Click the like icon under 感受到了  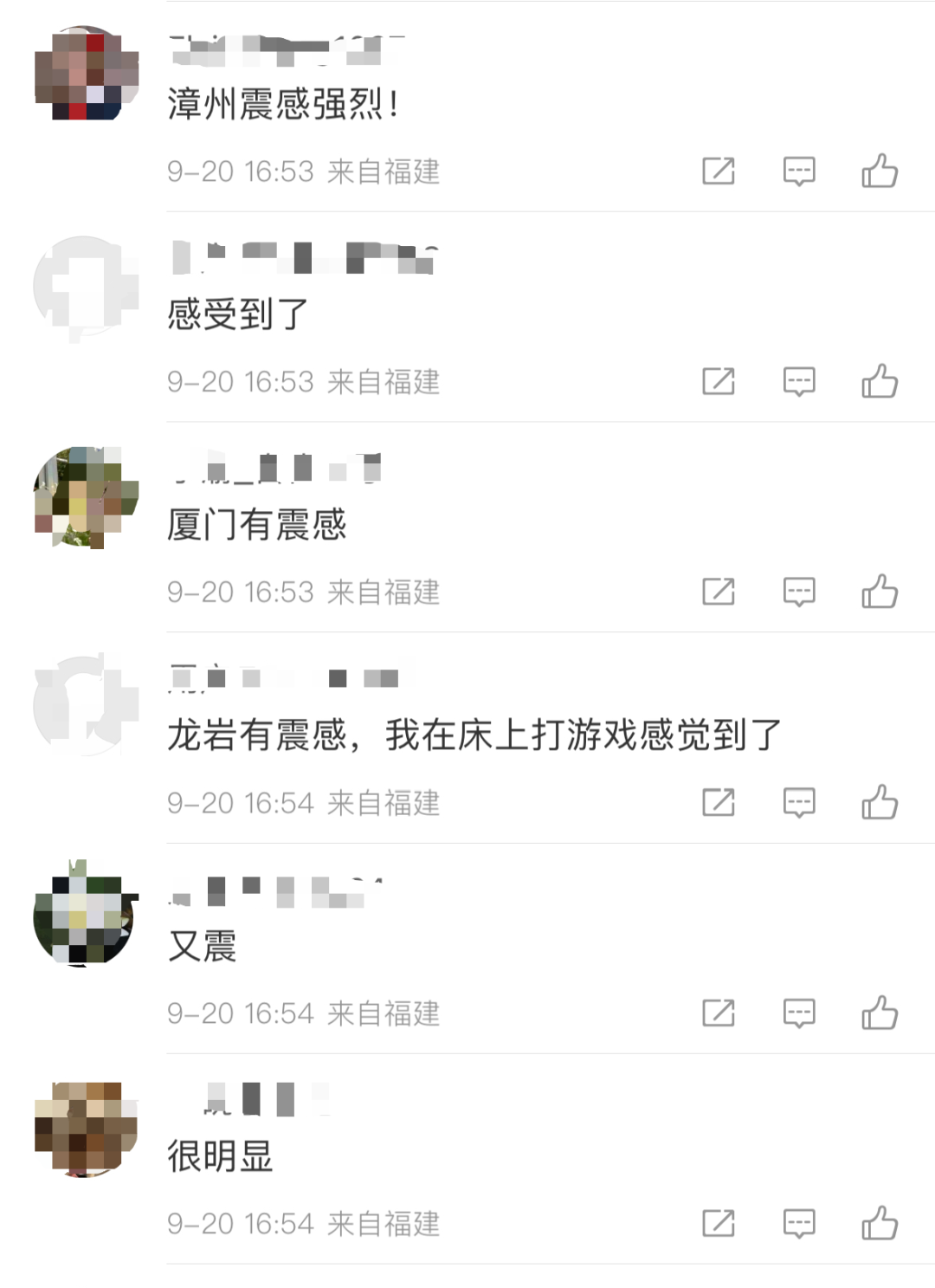pos(880,381)
